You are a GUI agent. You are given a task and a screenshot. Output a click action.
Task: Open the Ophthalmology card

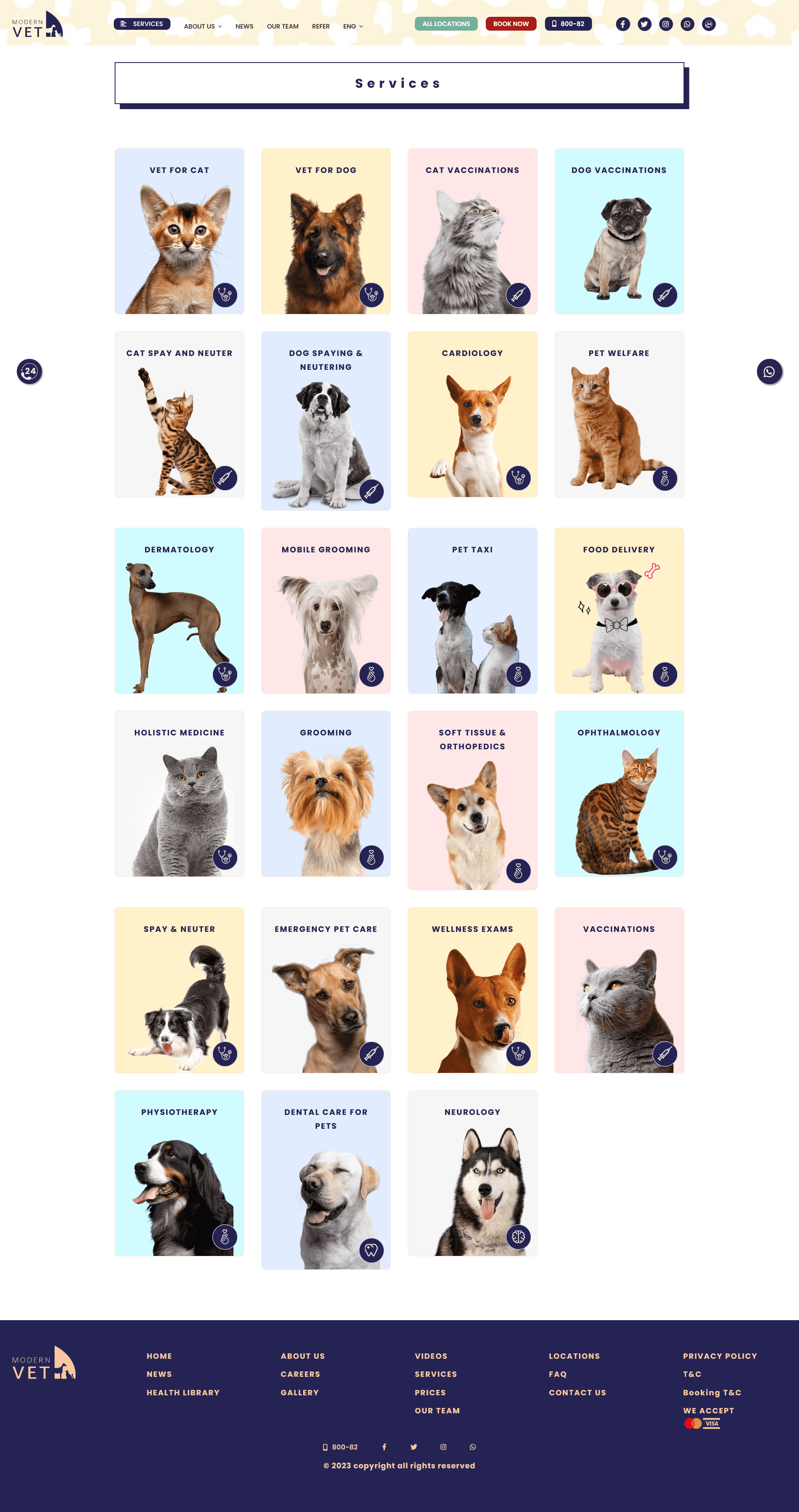pyautogui.click(x=619, y=793)
